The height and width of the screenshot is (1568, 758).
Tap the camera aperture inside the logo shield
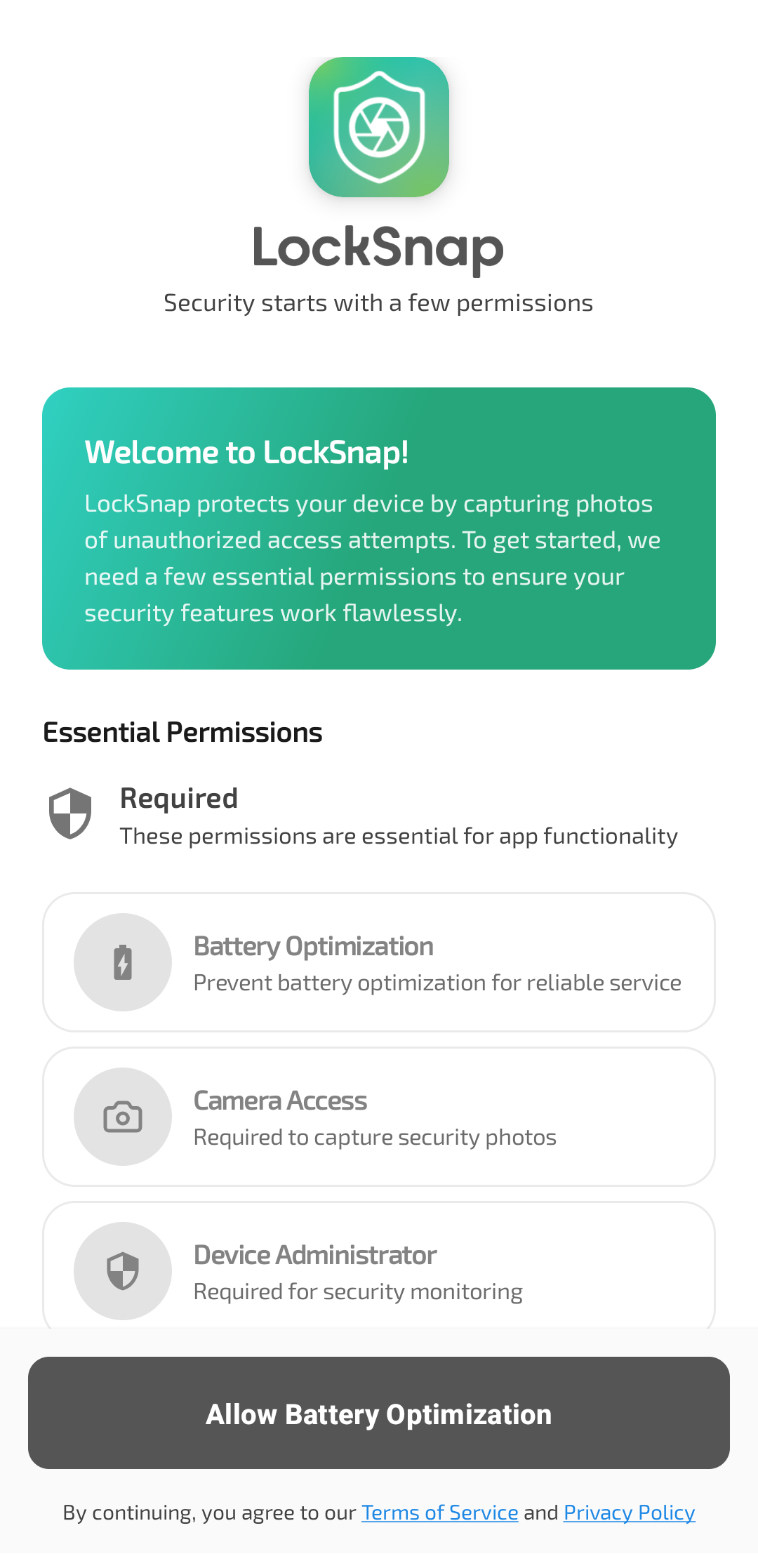[x=379, y=126]
